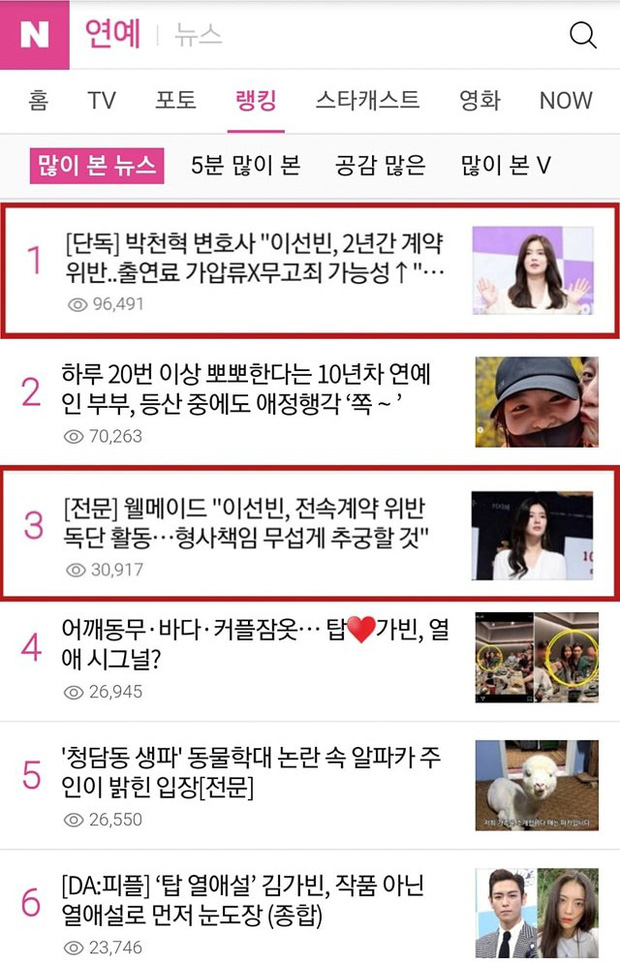The image size is (620, 964).
Task: Go to the 뉴스 section link
Action: 197,36
